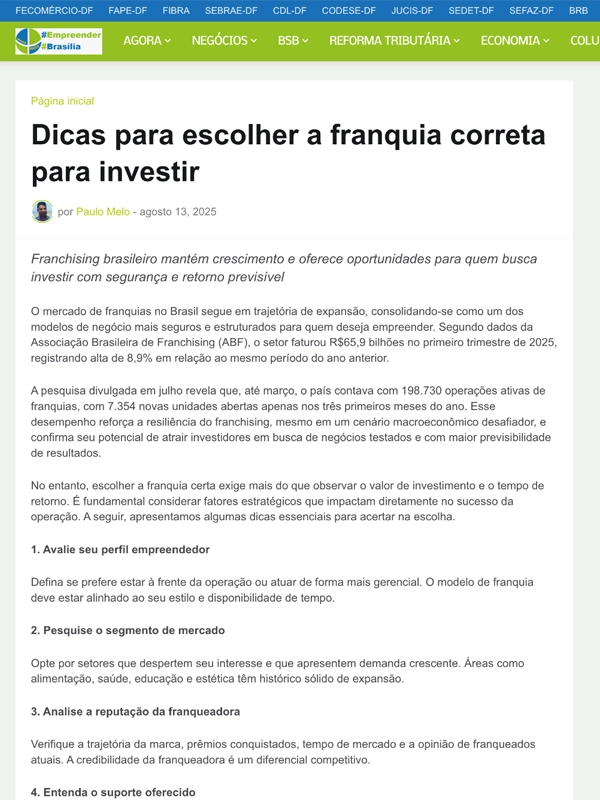The image size is (600, 800).
Task: Open the FIBRA link
Action: pyautogui.click(x=176, y=10)
